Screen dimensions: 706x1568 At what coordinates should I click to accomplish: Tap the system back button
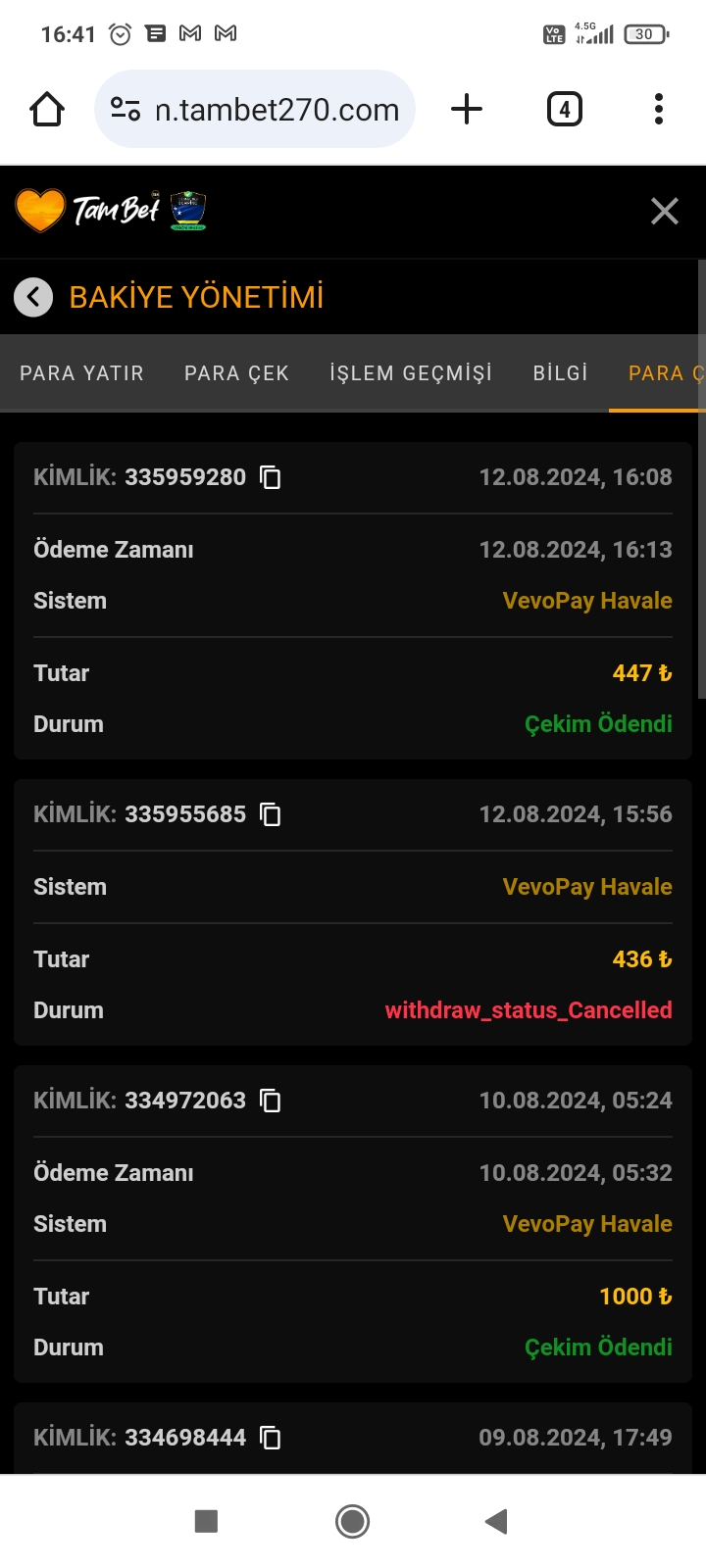(x=496, y=1521)
